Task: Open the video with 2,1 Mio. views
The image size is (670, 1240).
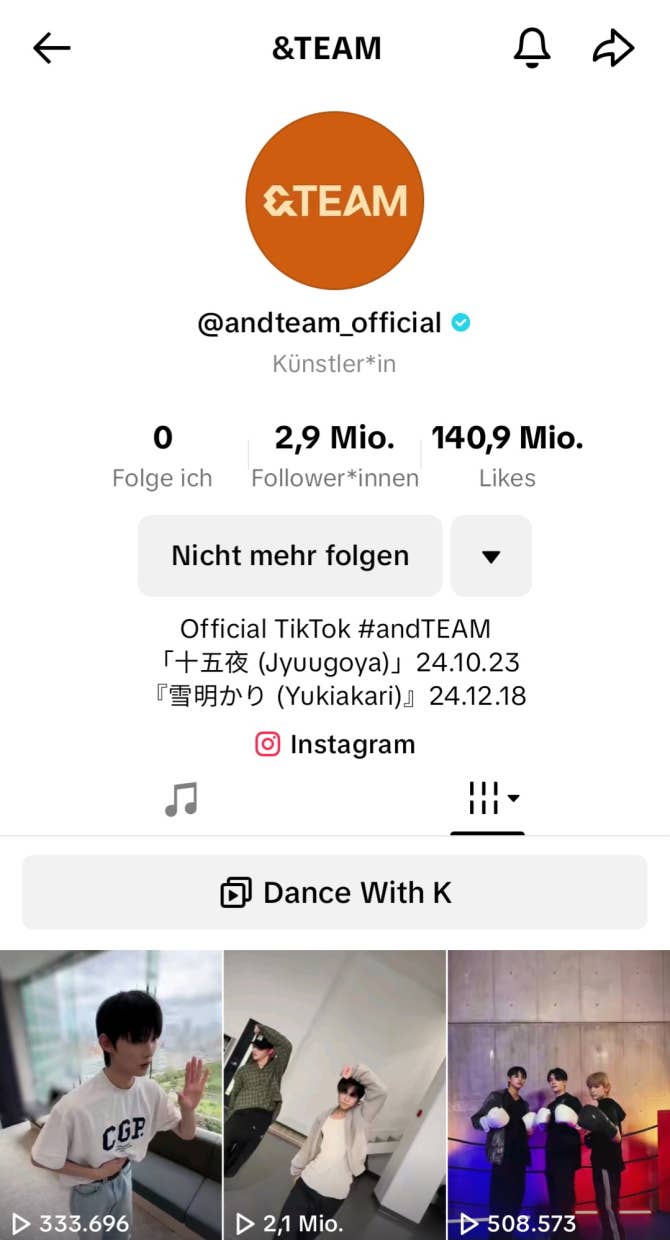Action: (334, 1095)
